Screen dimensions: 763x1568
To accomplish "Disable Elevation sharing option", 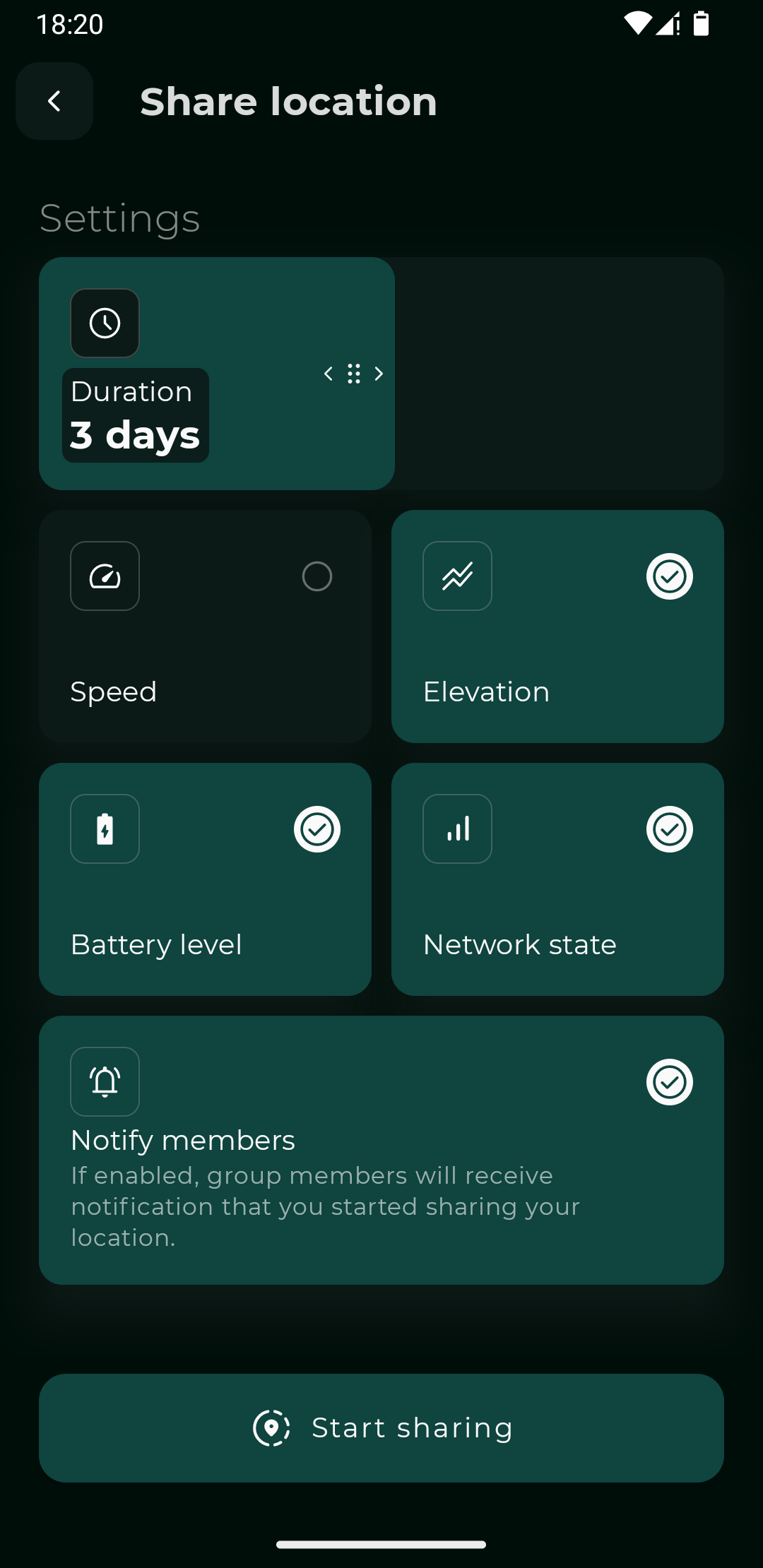I will tap(669, 576).
